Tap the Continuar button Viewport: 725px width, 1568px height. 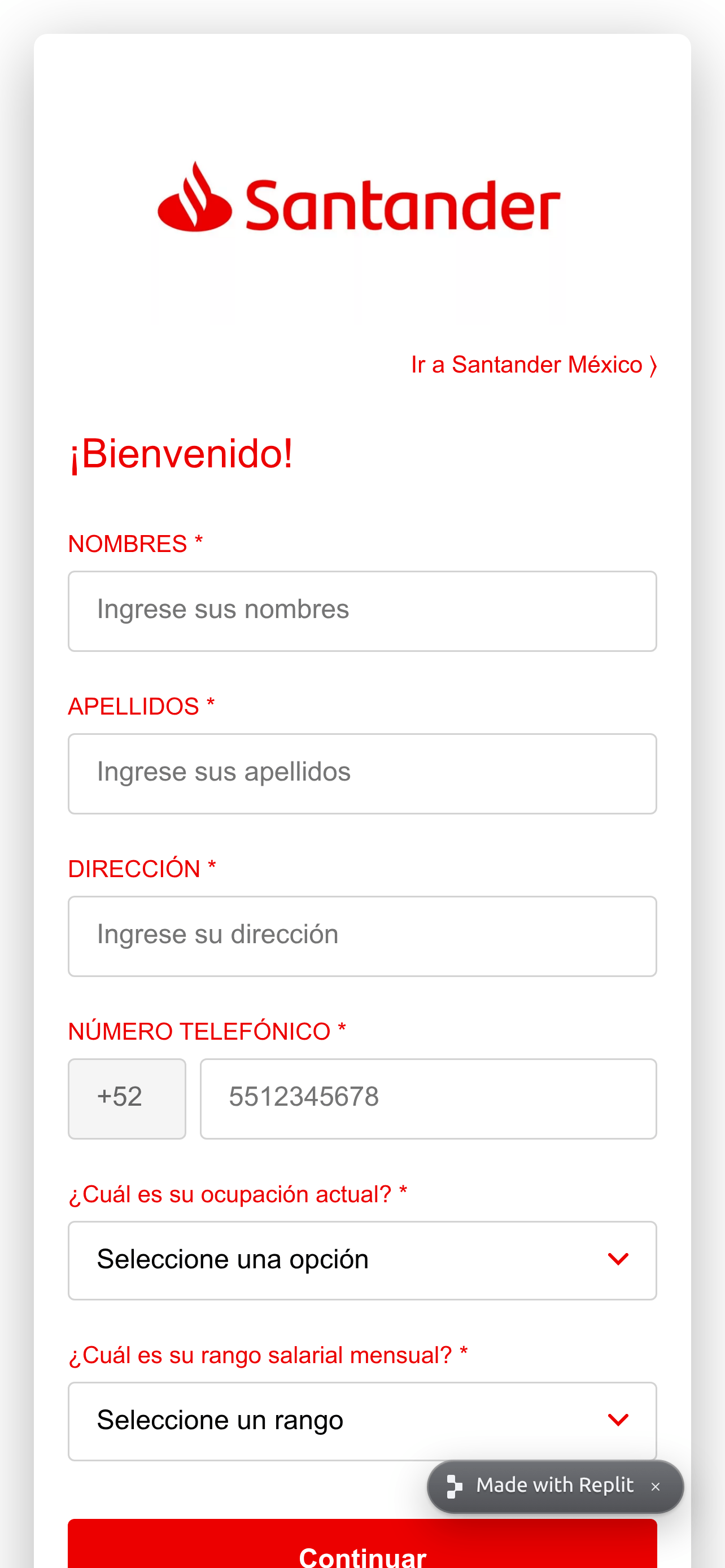coord(362,1546)
